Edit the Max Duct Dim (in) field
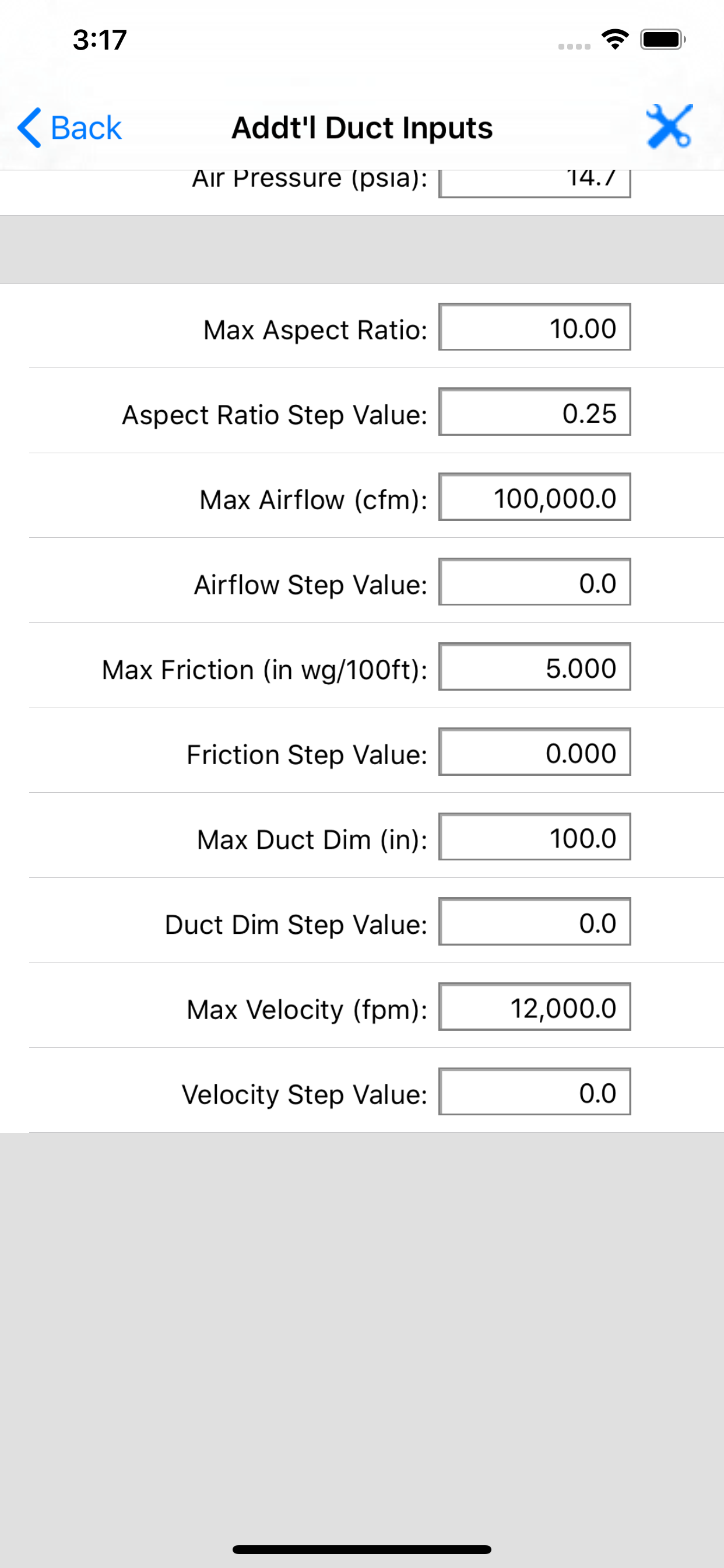 pos(534,837)
